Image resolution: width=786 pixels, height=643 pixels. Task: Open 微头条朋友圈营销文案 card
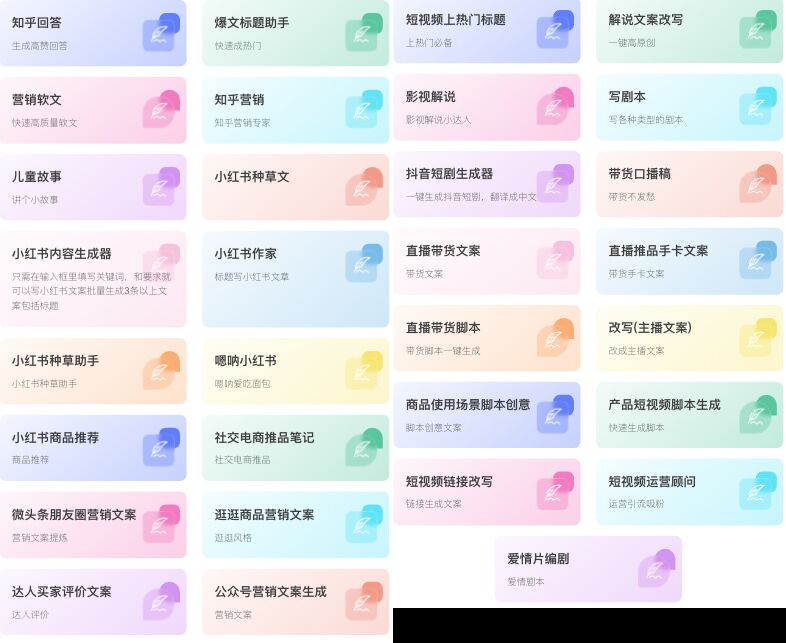pos(92,524)
